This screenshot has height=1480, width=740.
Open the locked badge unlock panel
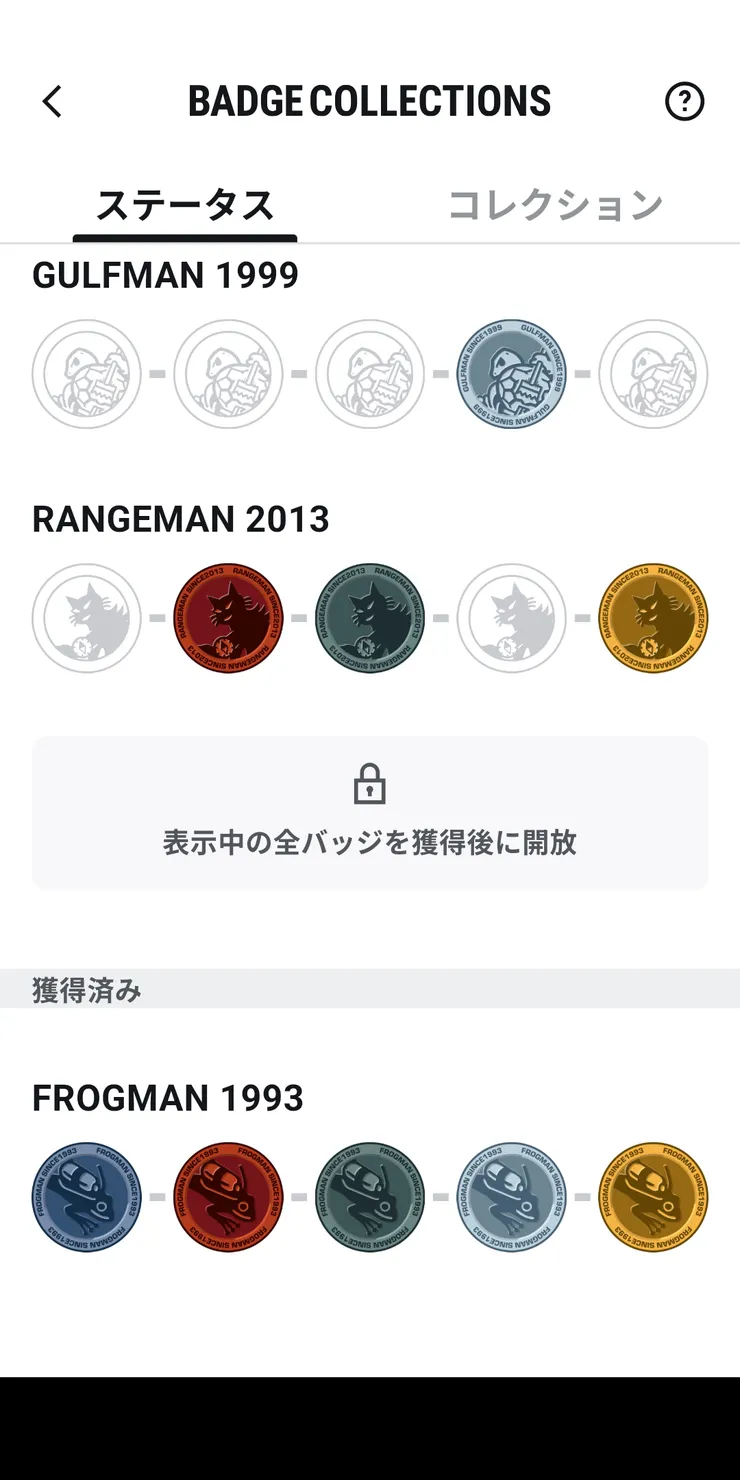point(370,812)
